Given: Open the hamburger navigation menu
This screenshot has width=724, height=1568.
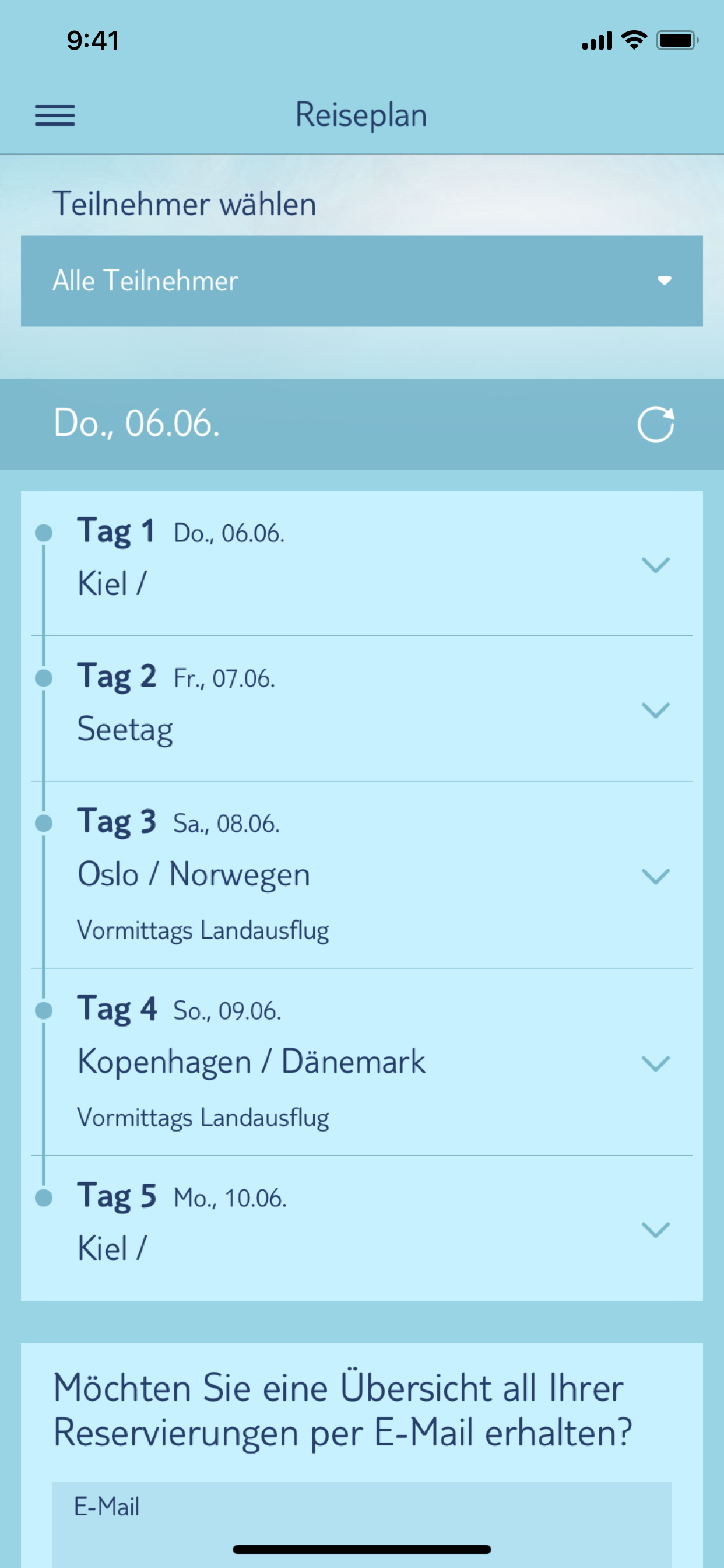Looking at the screenshot, I should point(55,115).
